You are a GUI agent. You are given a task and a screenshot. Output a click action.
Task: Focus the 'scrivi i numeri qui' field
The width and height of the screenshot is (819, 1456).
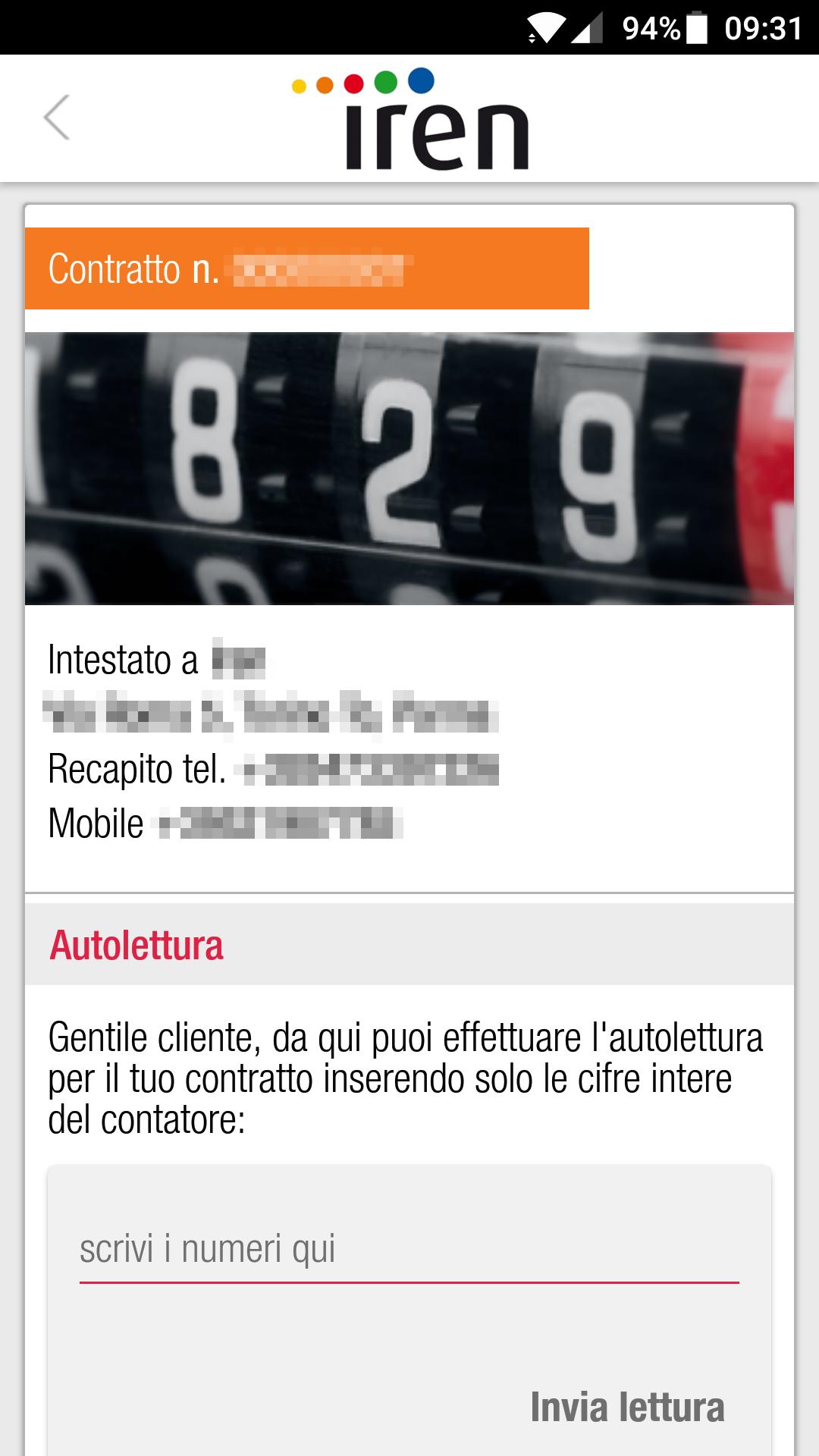tap(409, 1250)
